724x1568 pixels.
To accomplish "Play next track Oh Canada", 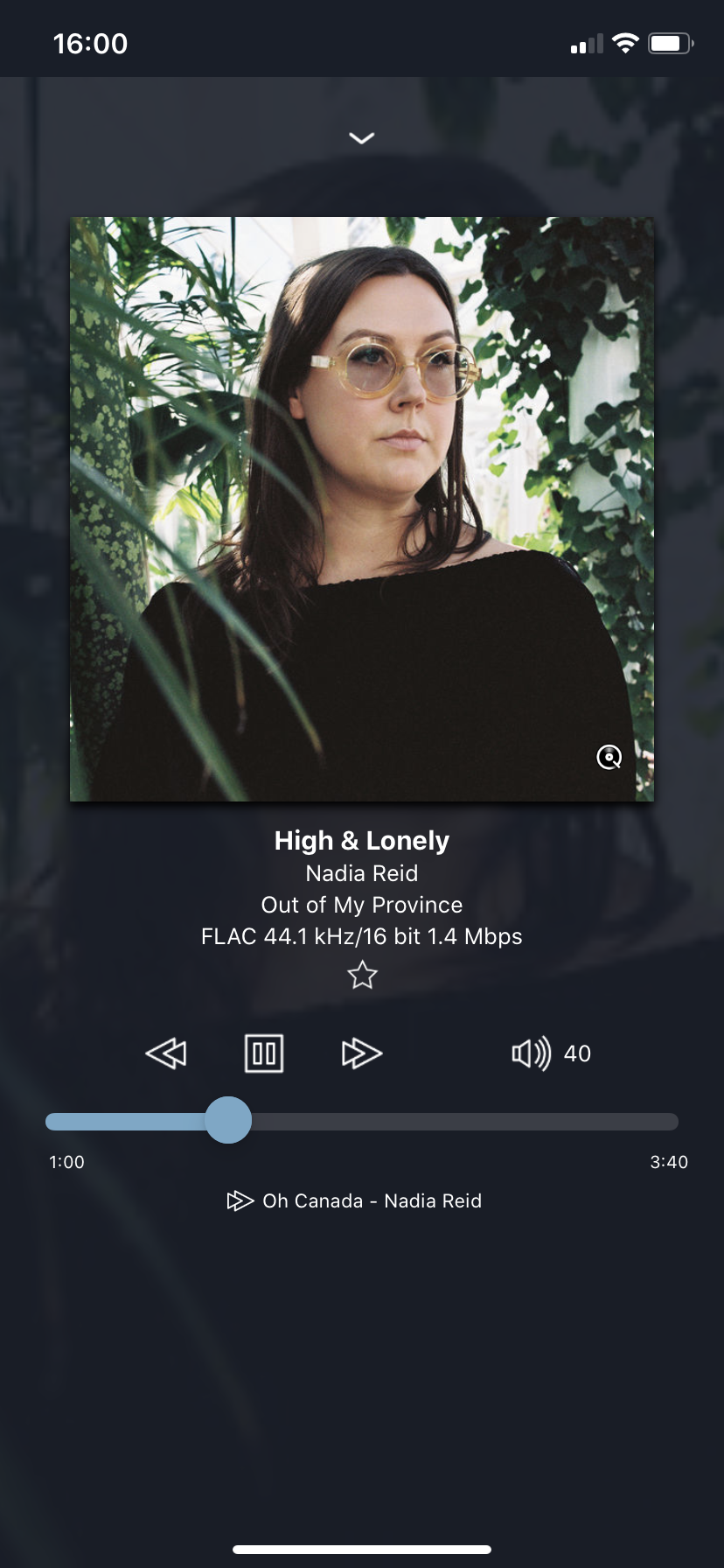I will (354, 1200).
